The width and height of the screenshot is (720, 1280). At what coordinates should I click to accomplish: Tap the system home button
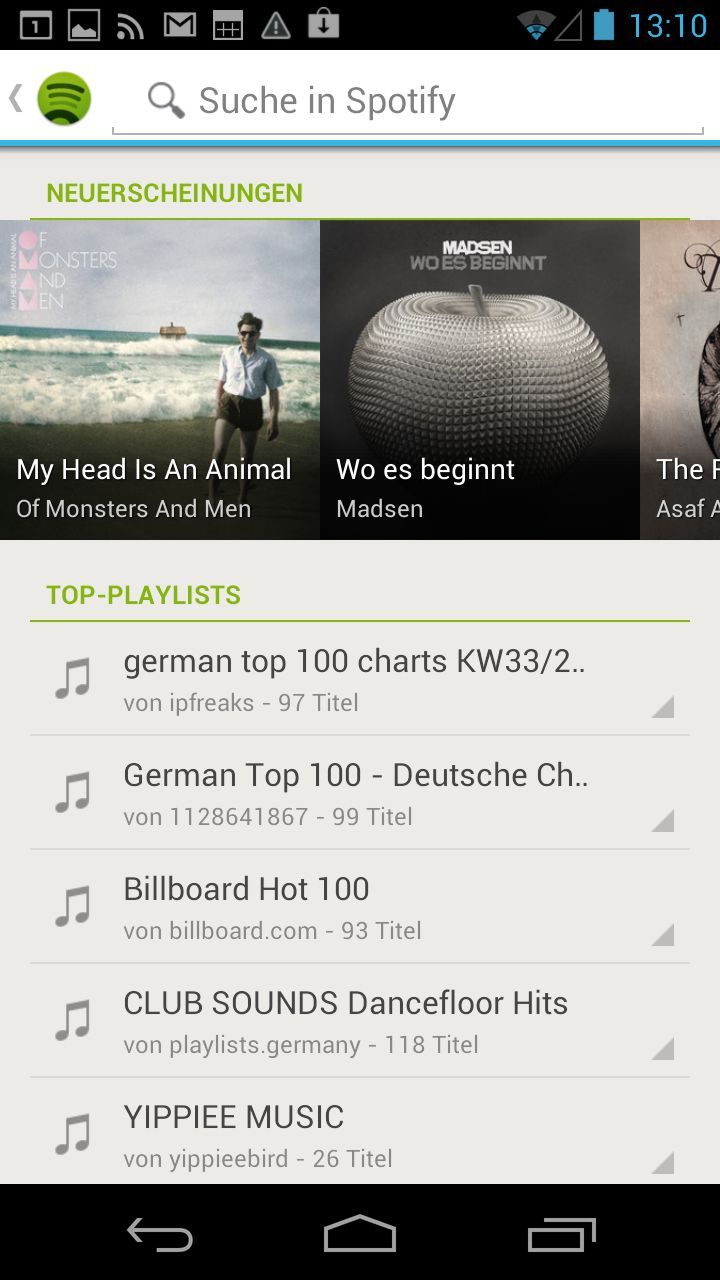(x=360, y=1235)
